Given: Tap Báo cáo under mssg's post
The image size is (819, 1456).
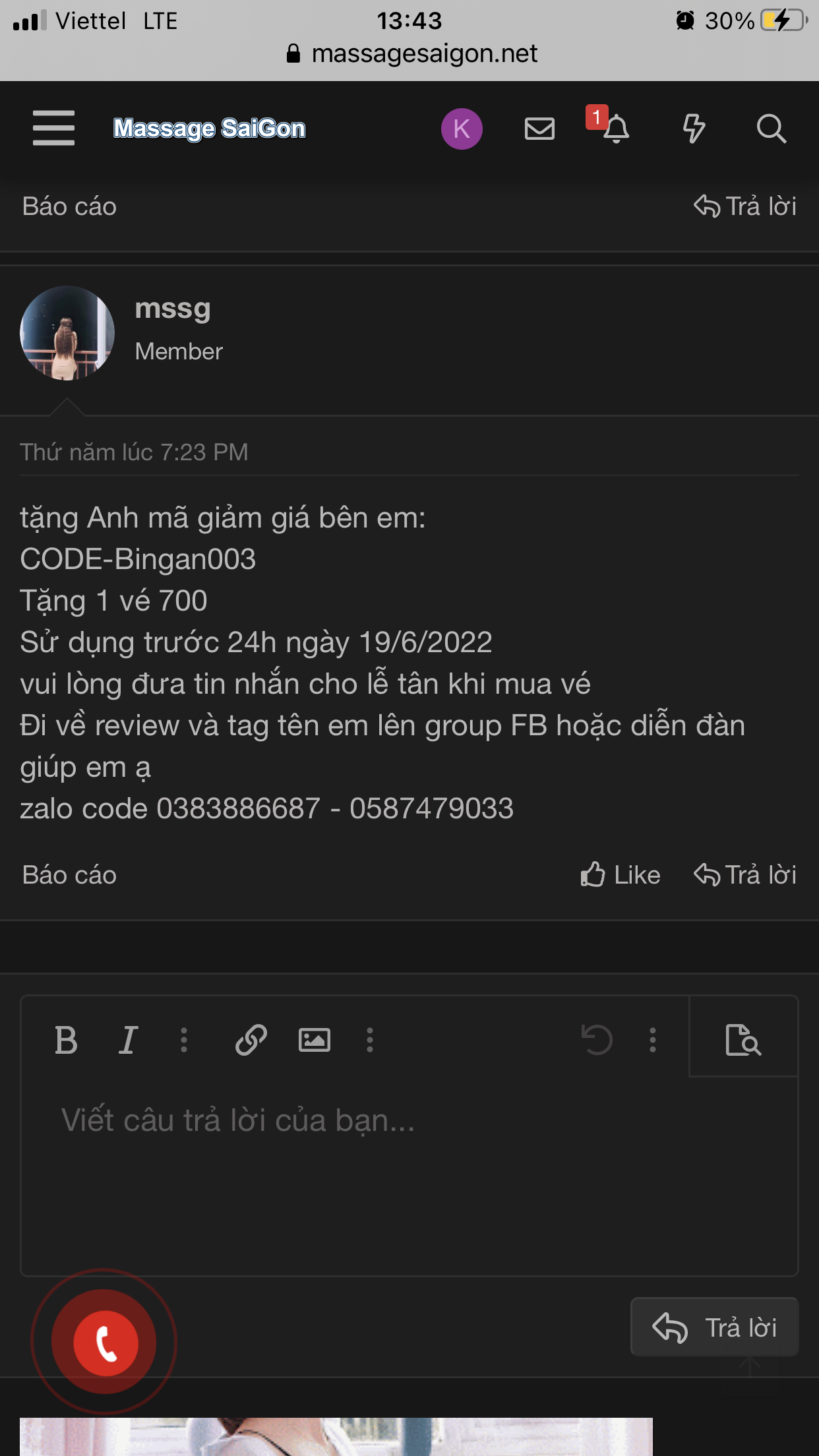Looking at the screenshot, I should coord(69,875).
